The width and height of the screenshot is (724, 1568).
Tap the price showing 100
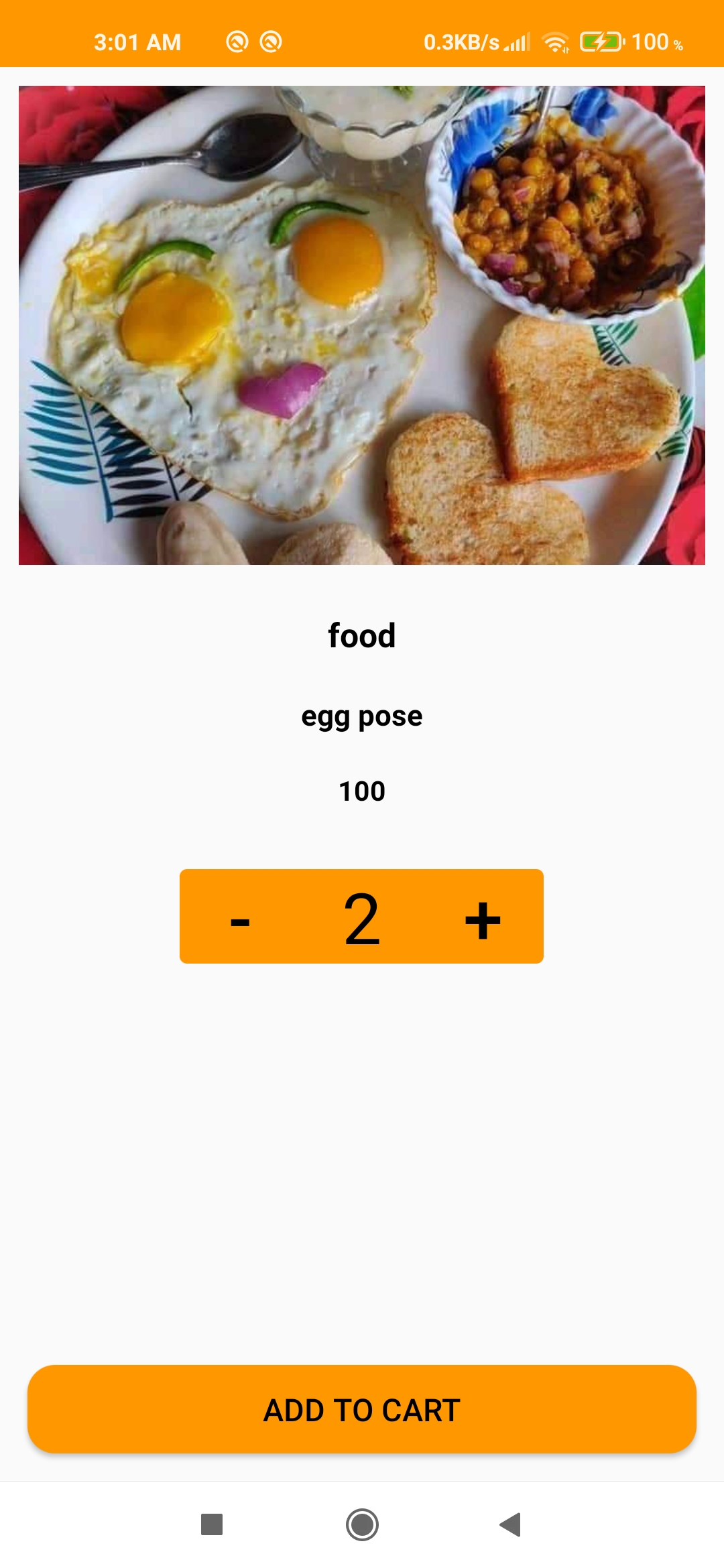click(361, 791)
